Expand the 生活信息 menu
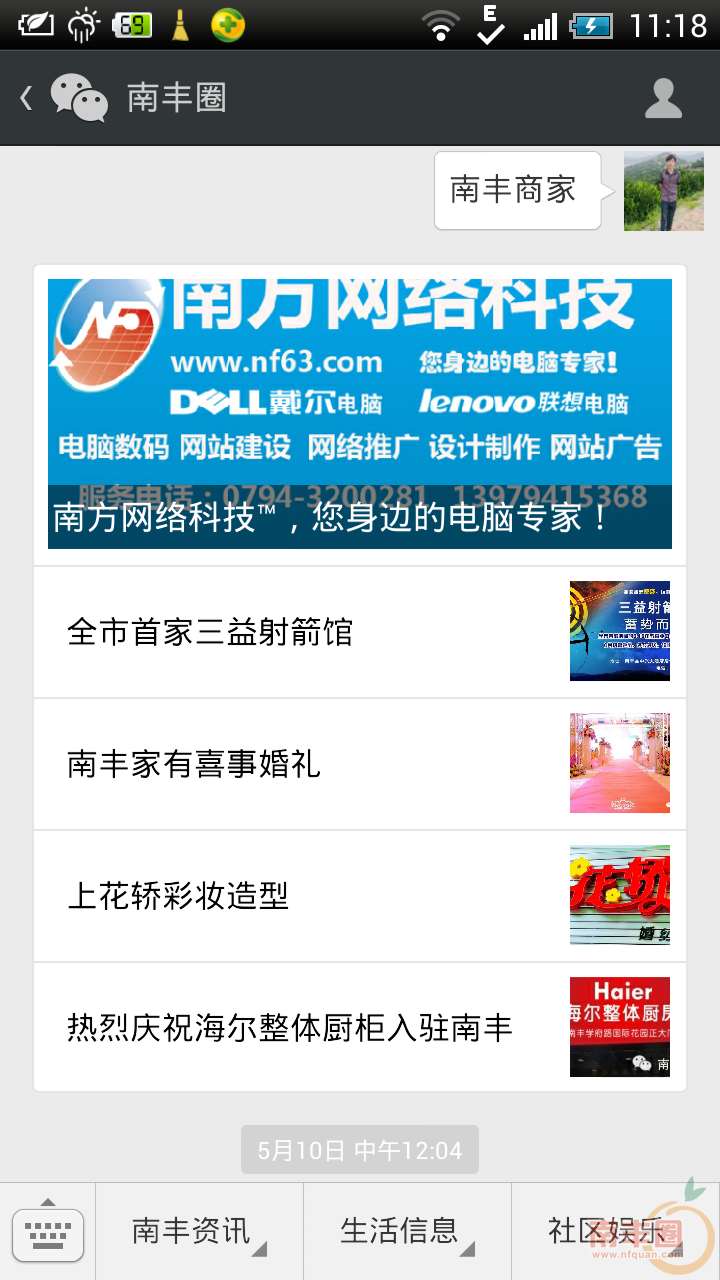The height and width of the screenshot is (1280, 720). click(407, 1232)
